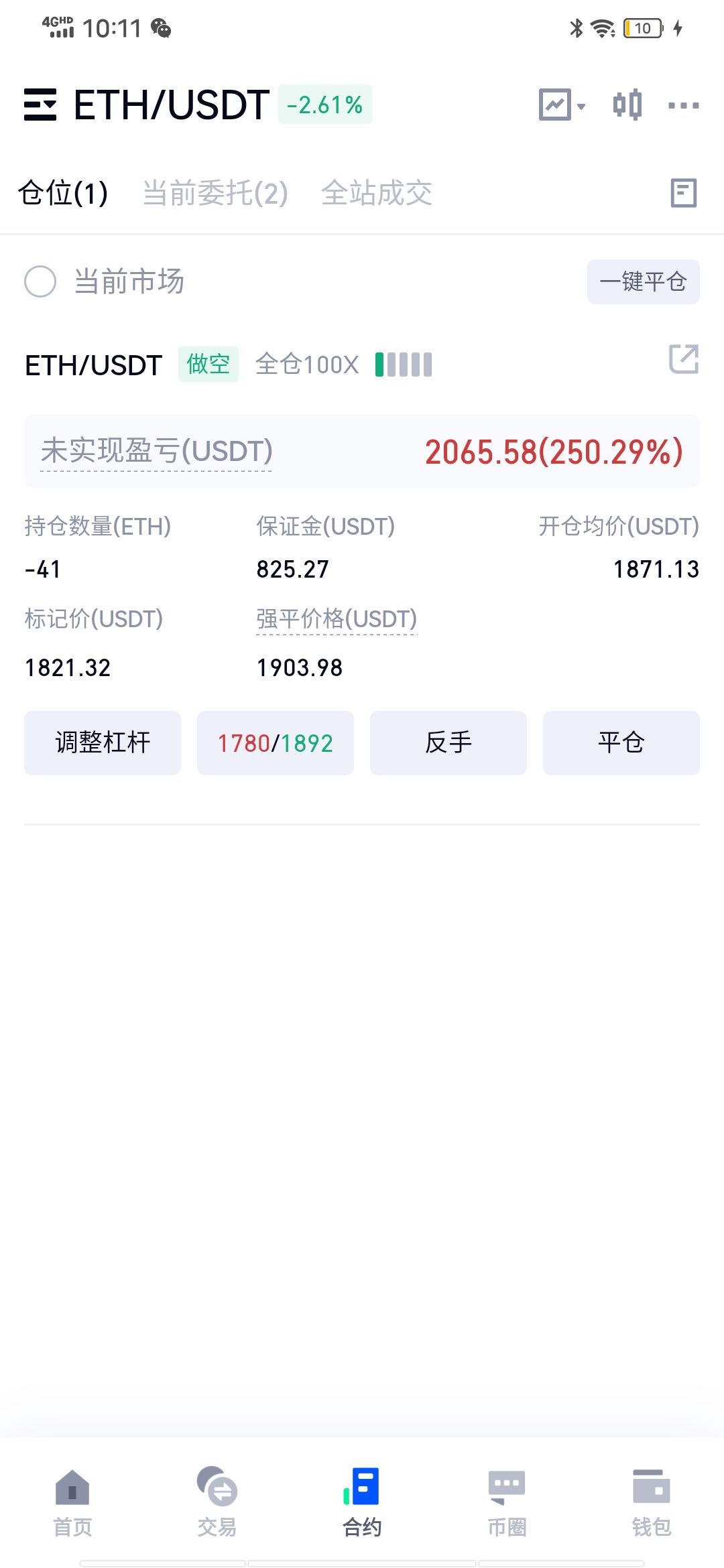Viewport: 724px width, 1568px height.
Task: Switch to 当前委托(2) tab
Action: click(215, 193)
